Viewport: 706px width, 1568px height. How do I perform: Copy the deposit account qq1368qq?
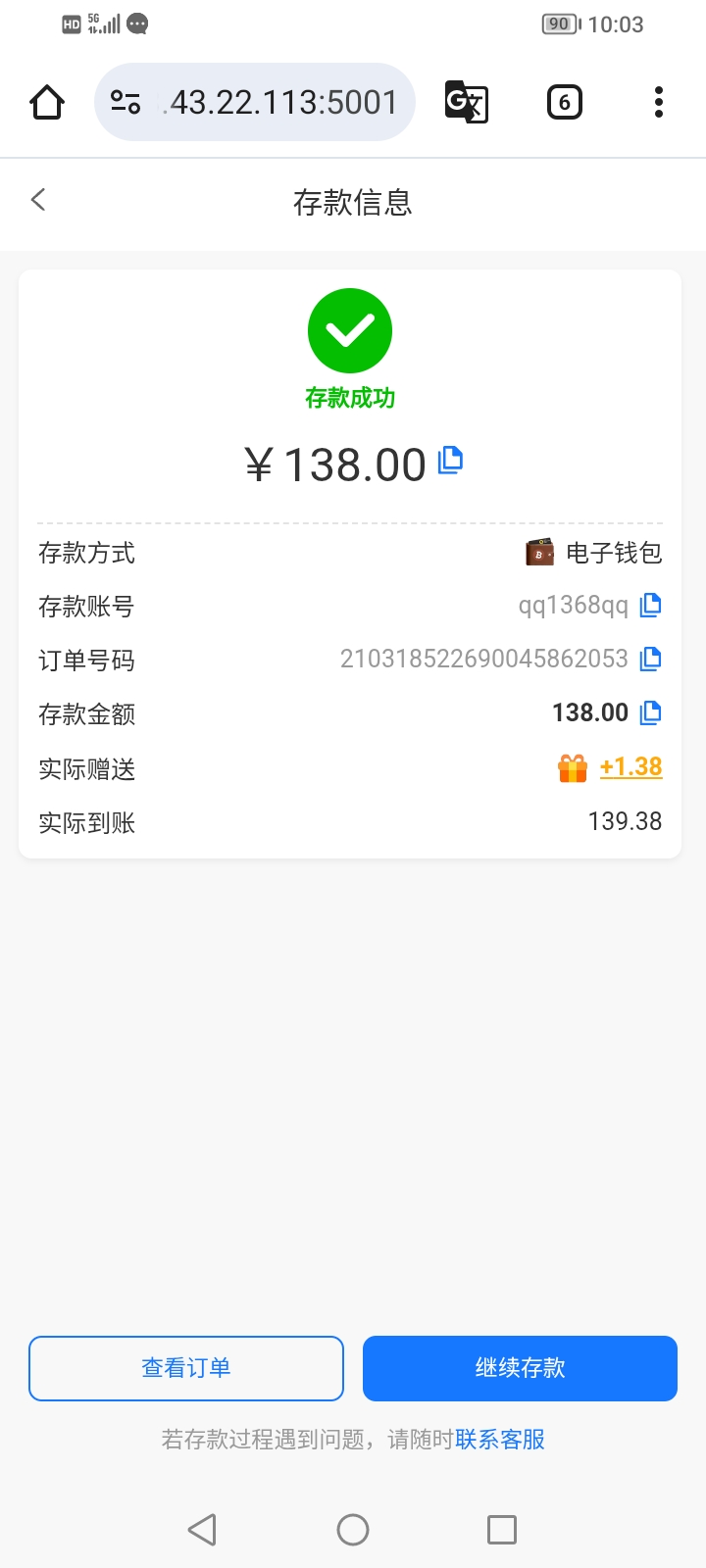click(650, 606)
